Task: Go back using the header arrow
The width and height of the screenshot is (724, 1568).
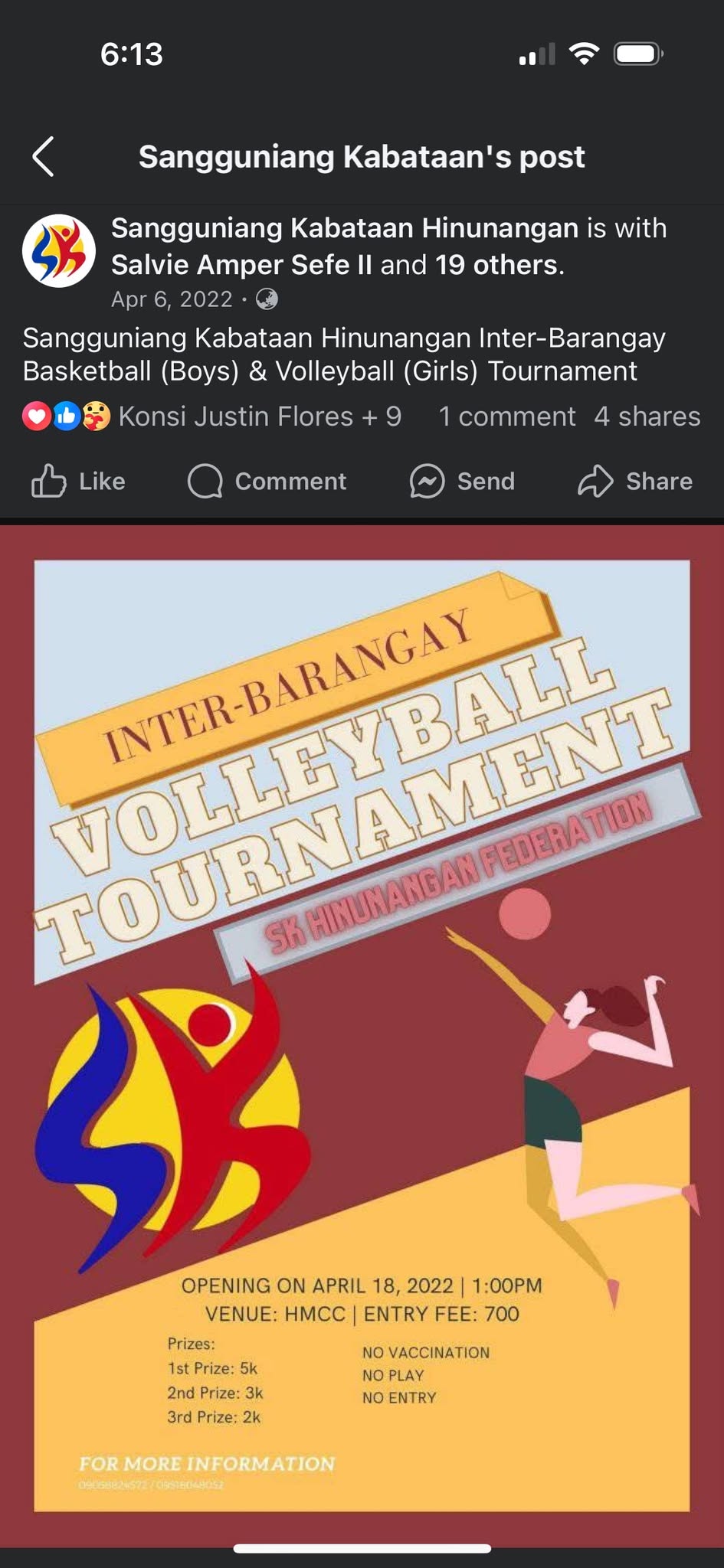Action: point(44,157)
